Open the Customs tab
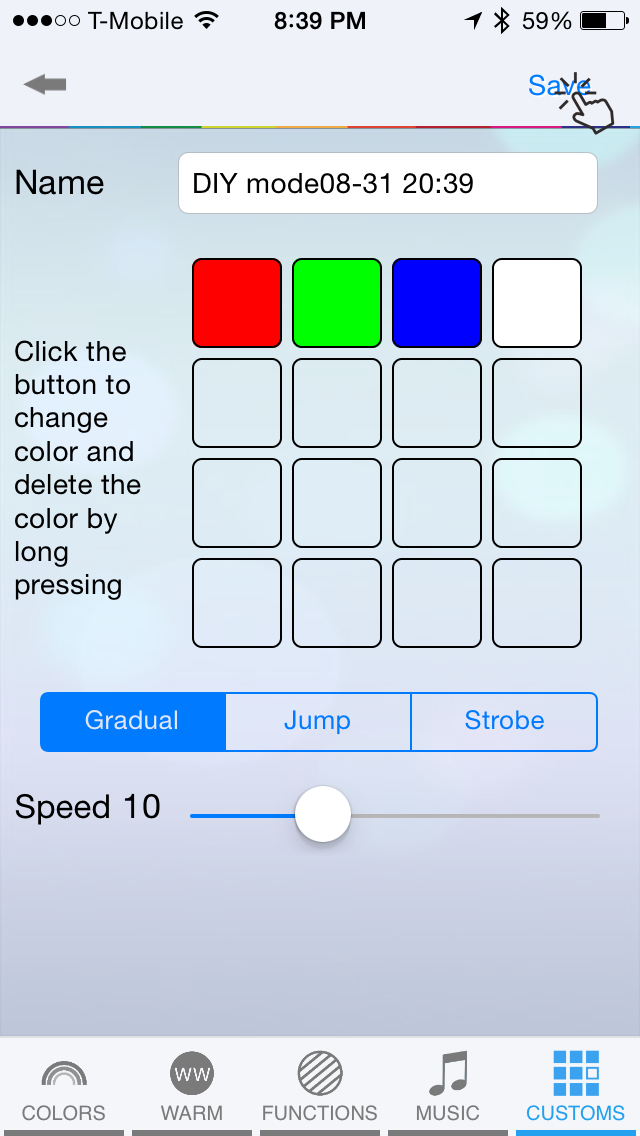 (576, 1086)
